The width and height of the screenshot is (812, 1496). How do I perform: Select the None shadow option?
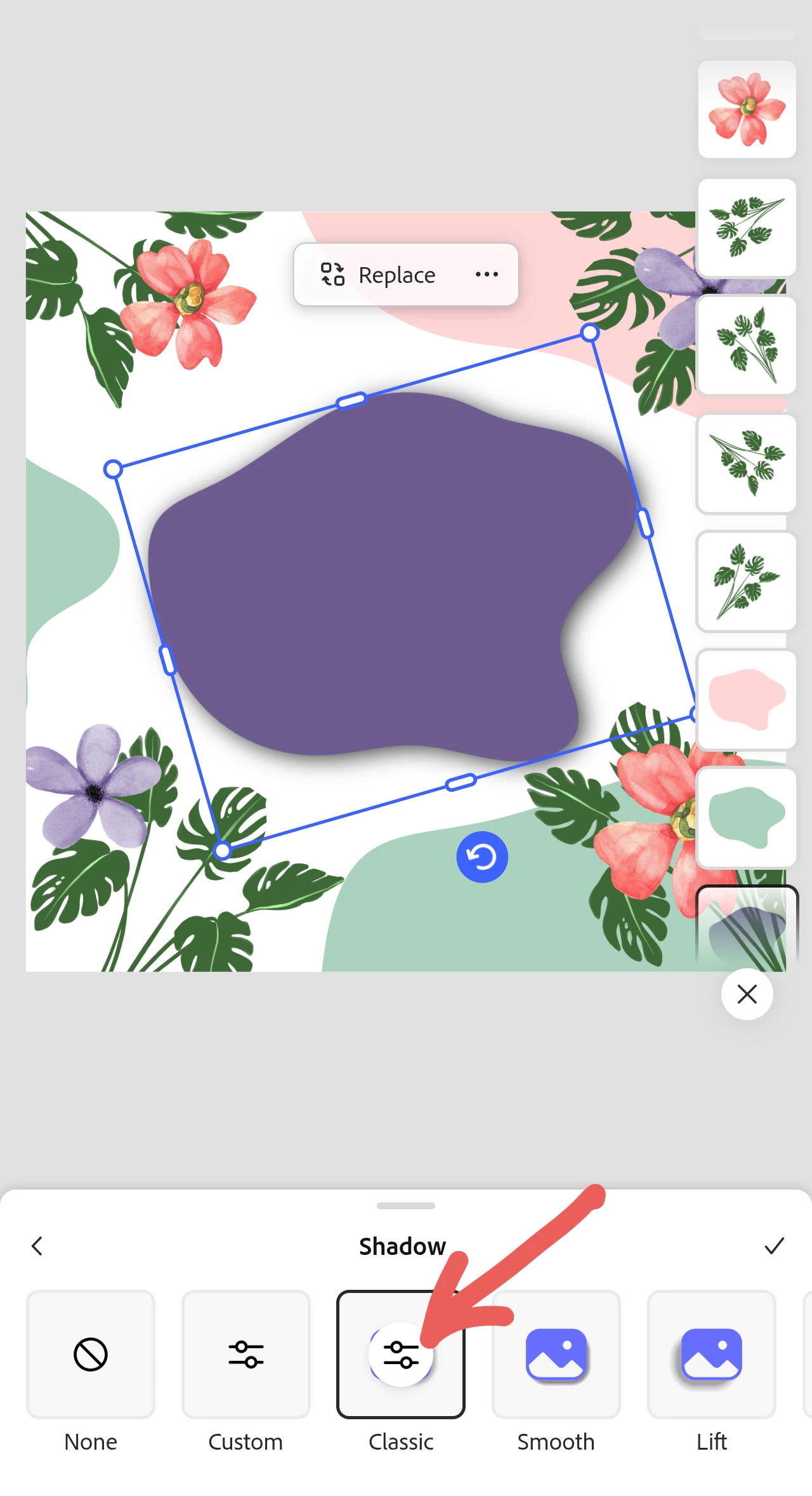pos(91,1354)
